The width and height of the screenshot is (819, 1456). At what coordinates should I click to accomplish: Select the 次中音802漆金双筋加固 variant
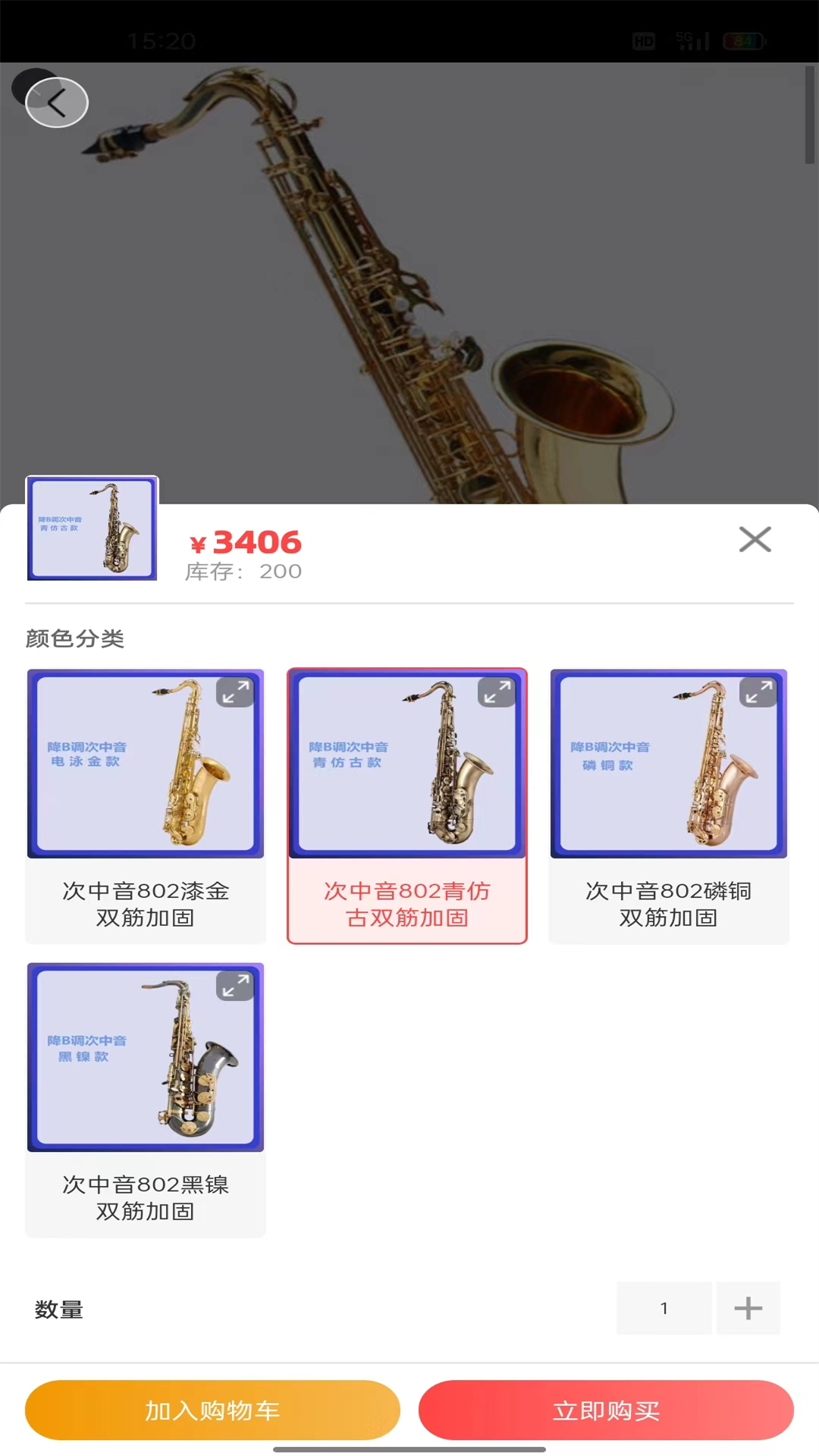(x=145, y=805)
